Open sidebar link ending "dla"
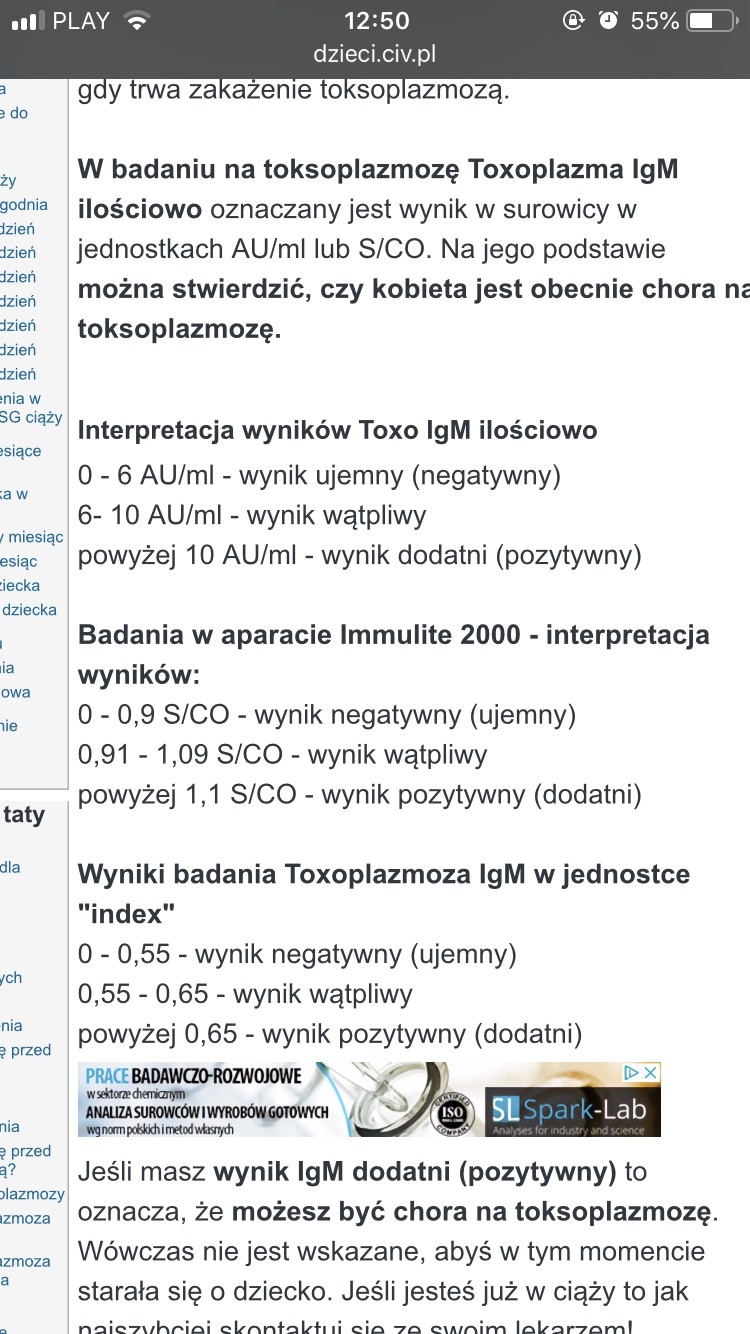Image resolution: width=750 pixels, height=1334 pixels. click(x=10, y=867)
